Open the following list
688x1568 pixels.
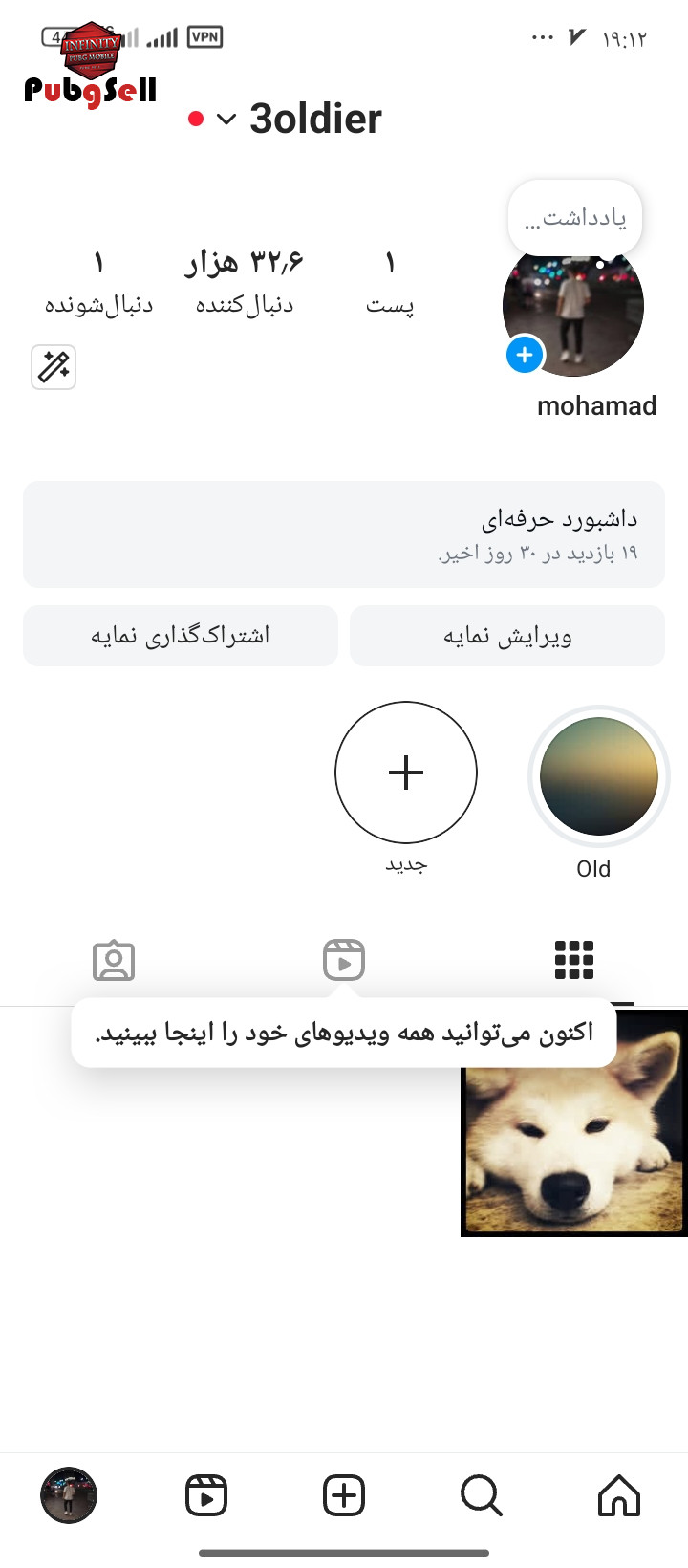coord(98,281)
